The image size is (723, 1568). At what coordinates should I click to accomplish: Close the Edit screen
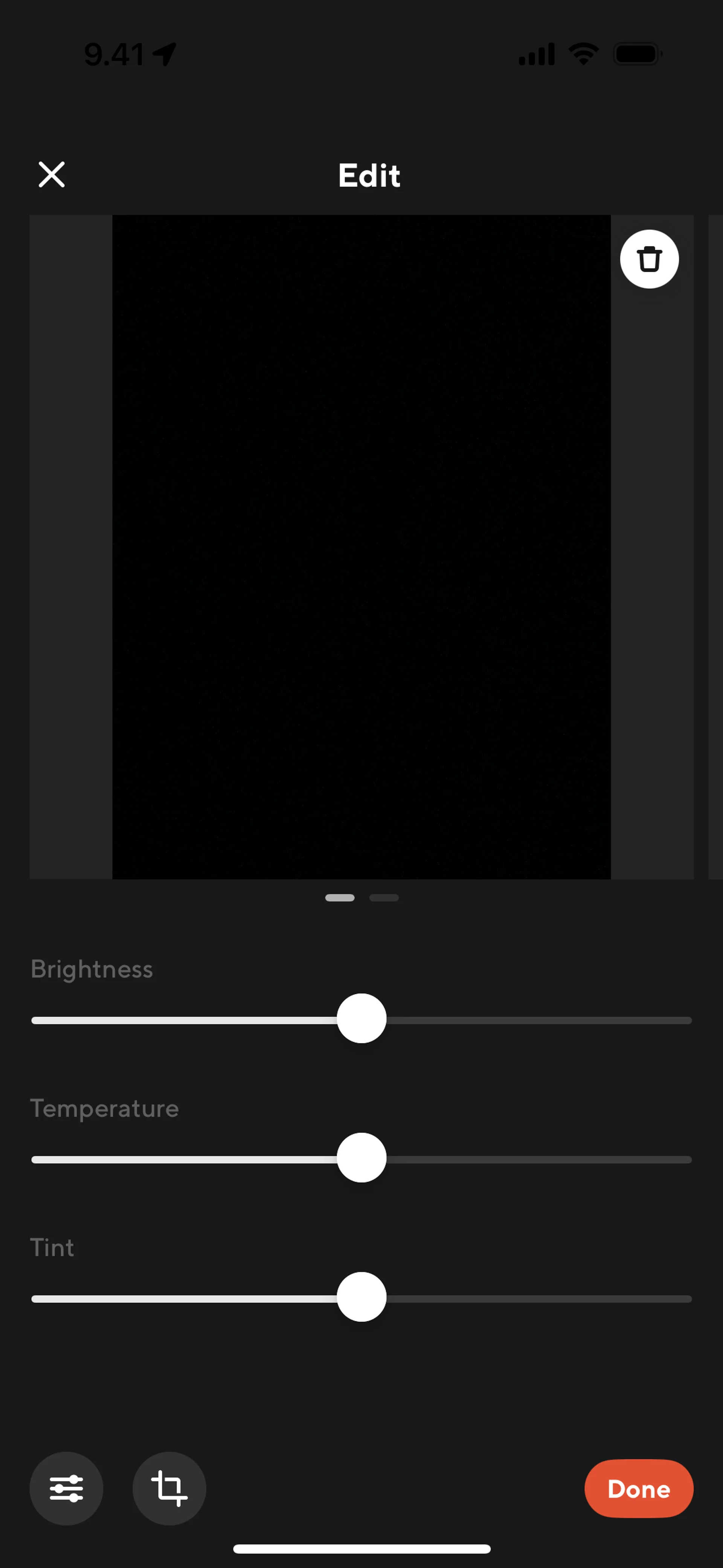tap(52, 175)
